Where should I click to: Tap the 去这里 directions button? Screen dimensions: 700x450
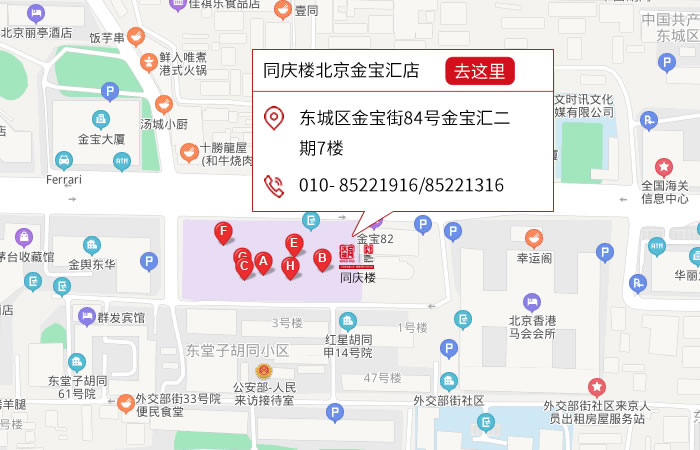point(480,71)
